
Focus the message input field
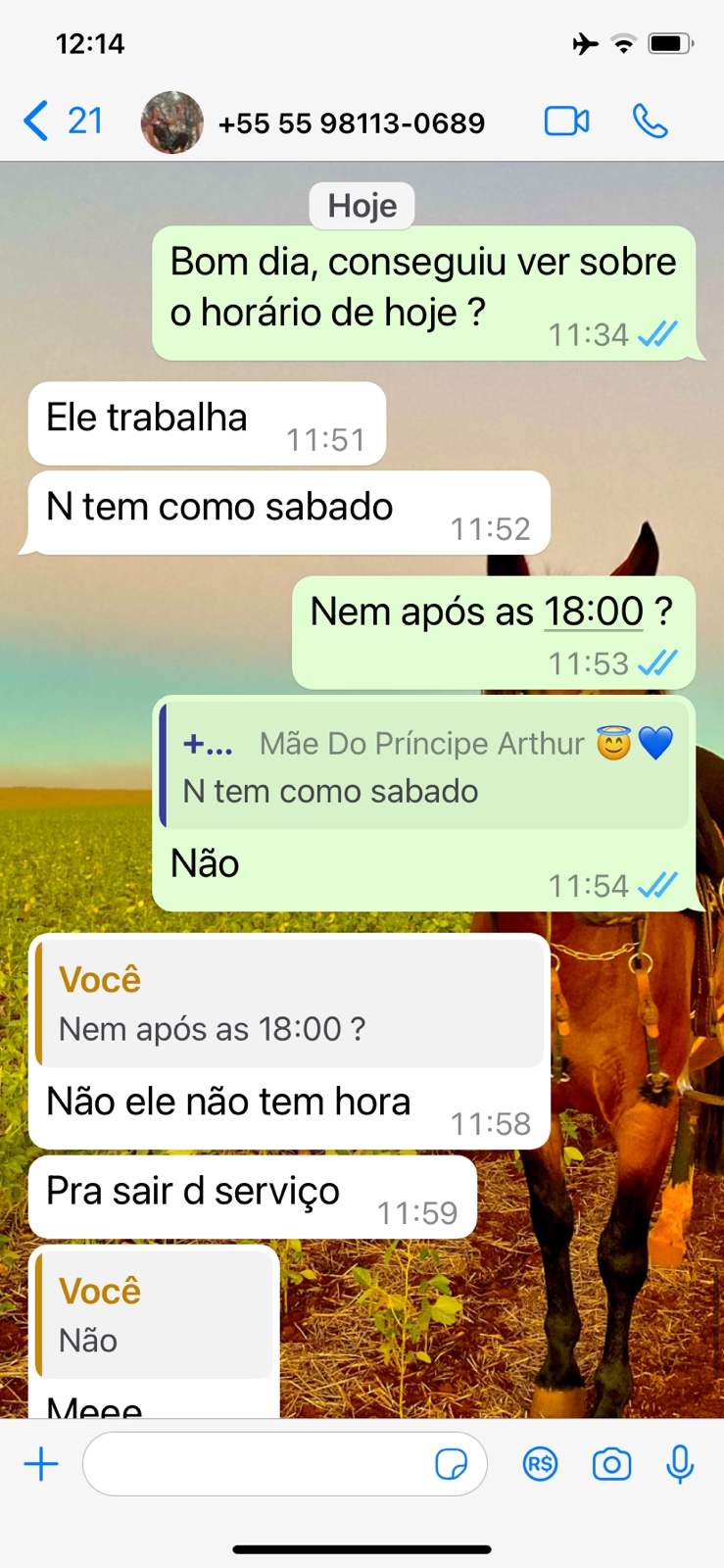click(255, 1465)
